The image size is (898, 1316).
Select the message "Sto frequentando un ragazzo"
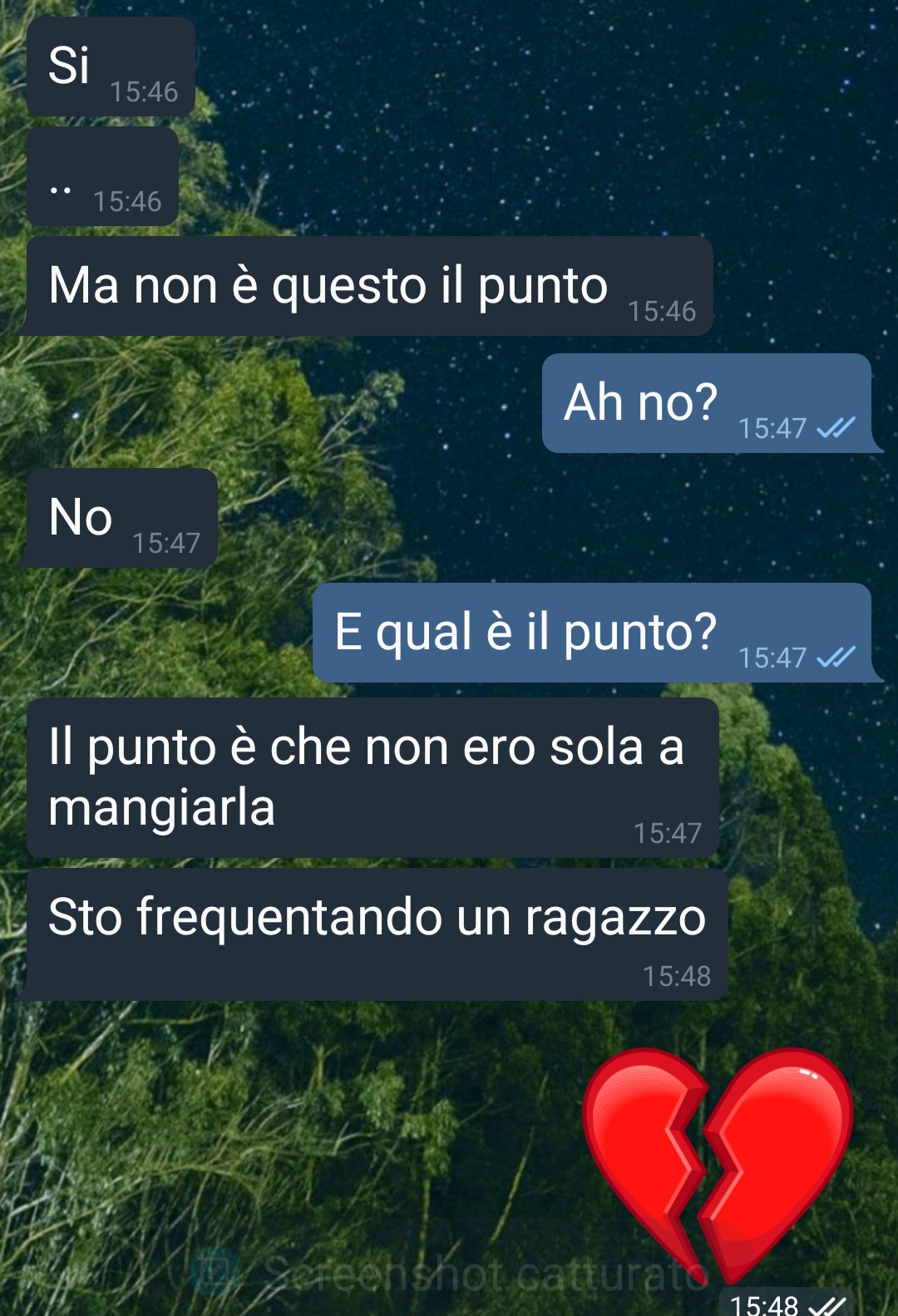[377, 934]
